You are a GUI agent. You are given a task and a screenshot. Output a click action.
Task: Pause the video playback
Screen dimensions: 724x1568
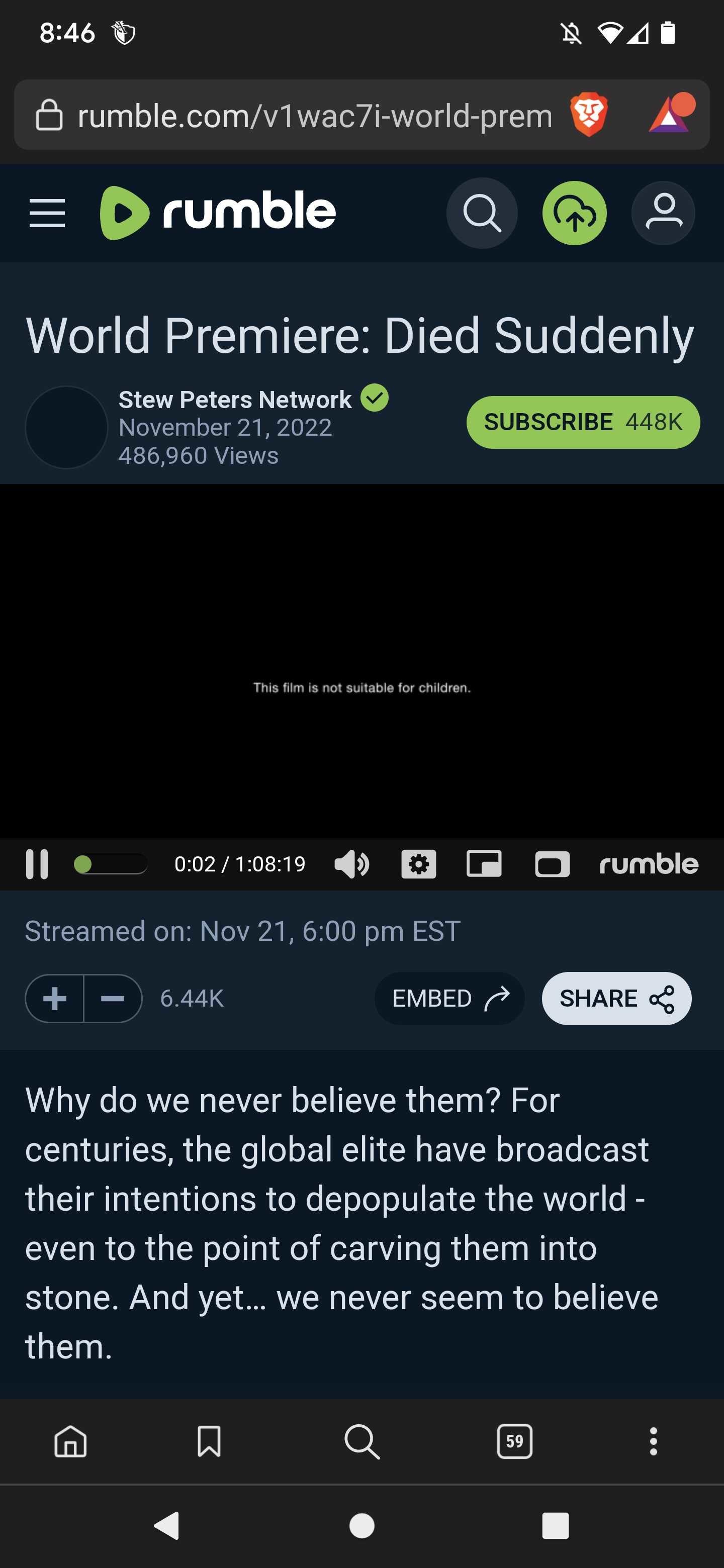pyautogui.click(x=37, y=864)
